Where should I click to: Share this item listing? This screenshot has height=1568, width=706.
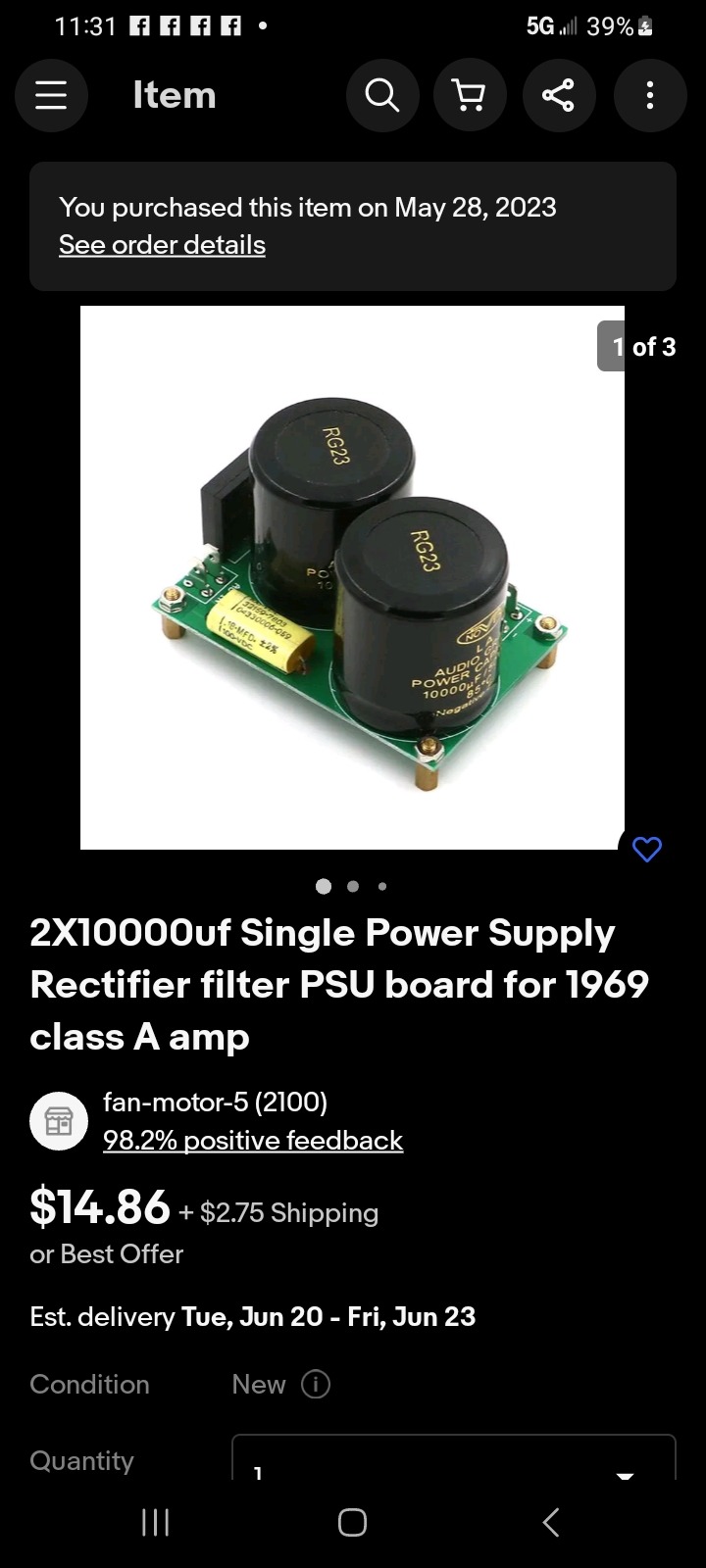coord(559,95)
